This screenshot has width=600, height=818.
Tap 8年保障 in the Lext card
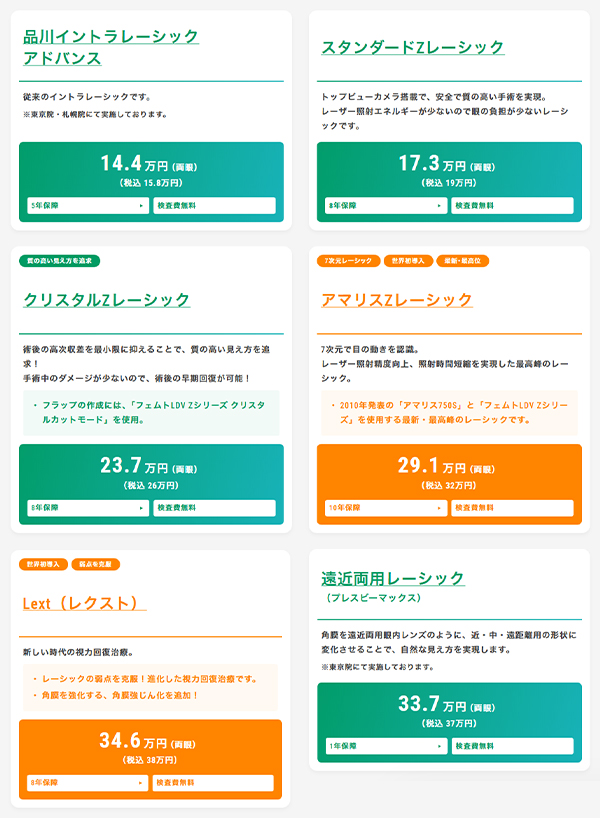click(x=87, y=783)
